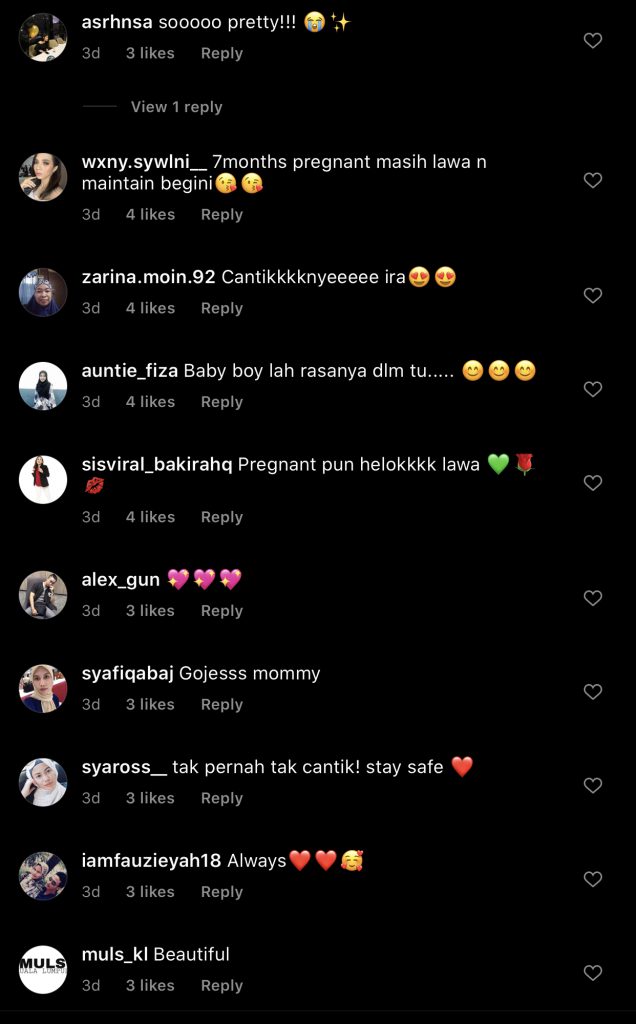Reply to asrhnsa's comment
Viewport: 636px width, 1024px height.
point(221,53)
